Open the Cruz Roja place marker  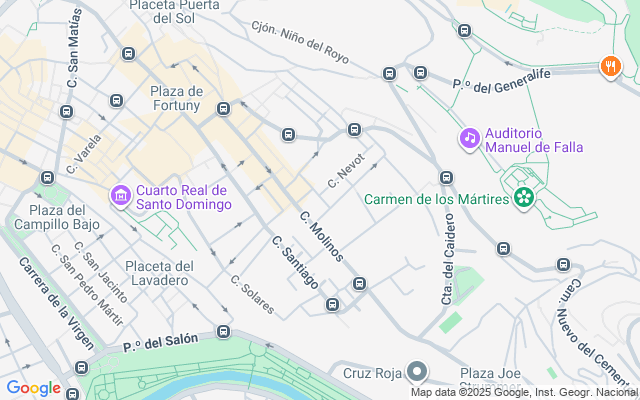pyautogui.click(x=418, y=373)
